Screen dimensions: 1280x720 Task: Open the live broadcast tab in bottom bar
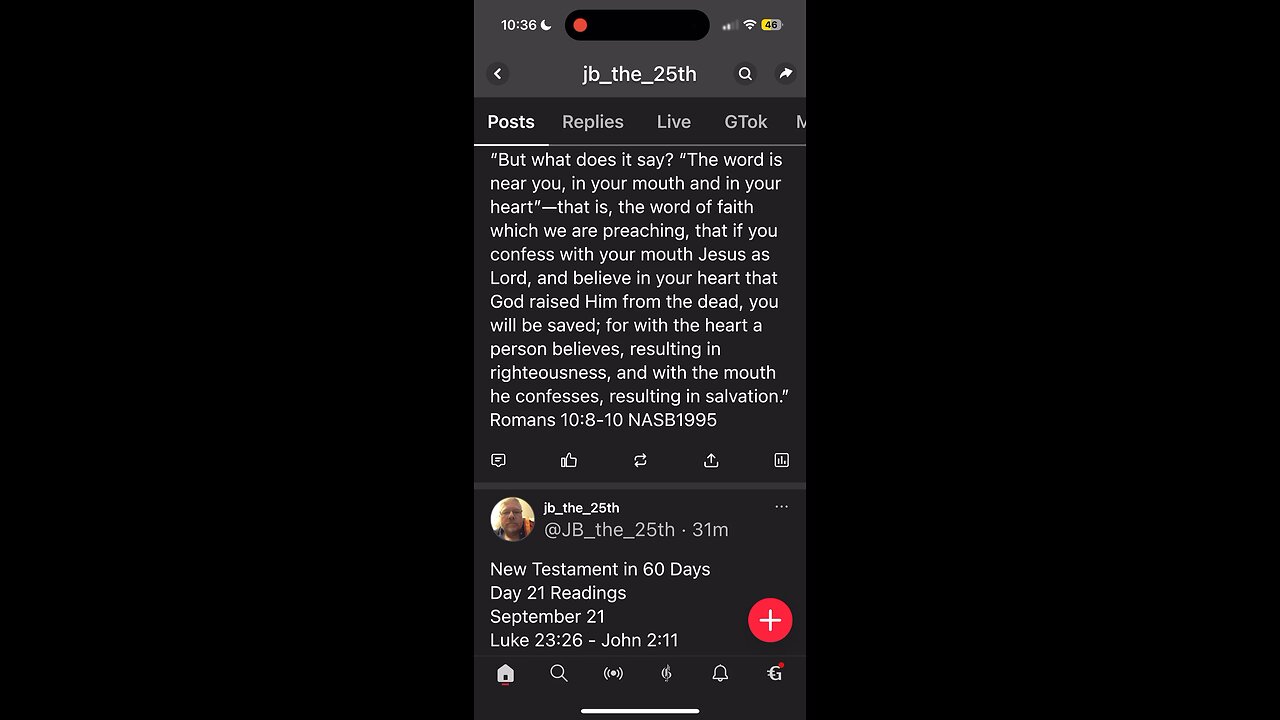pos(613,673)
